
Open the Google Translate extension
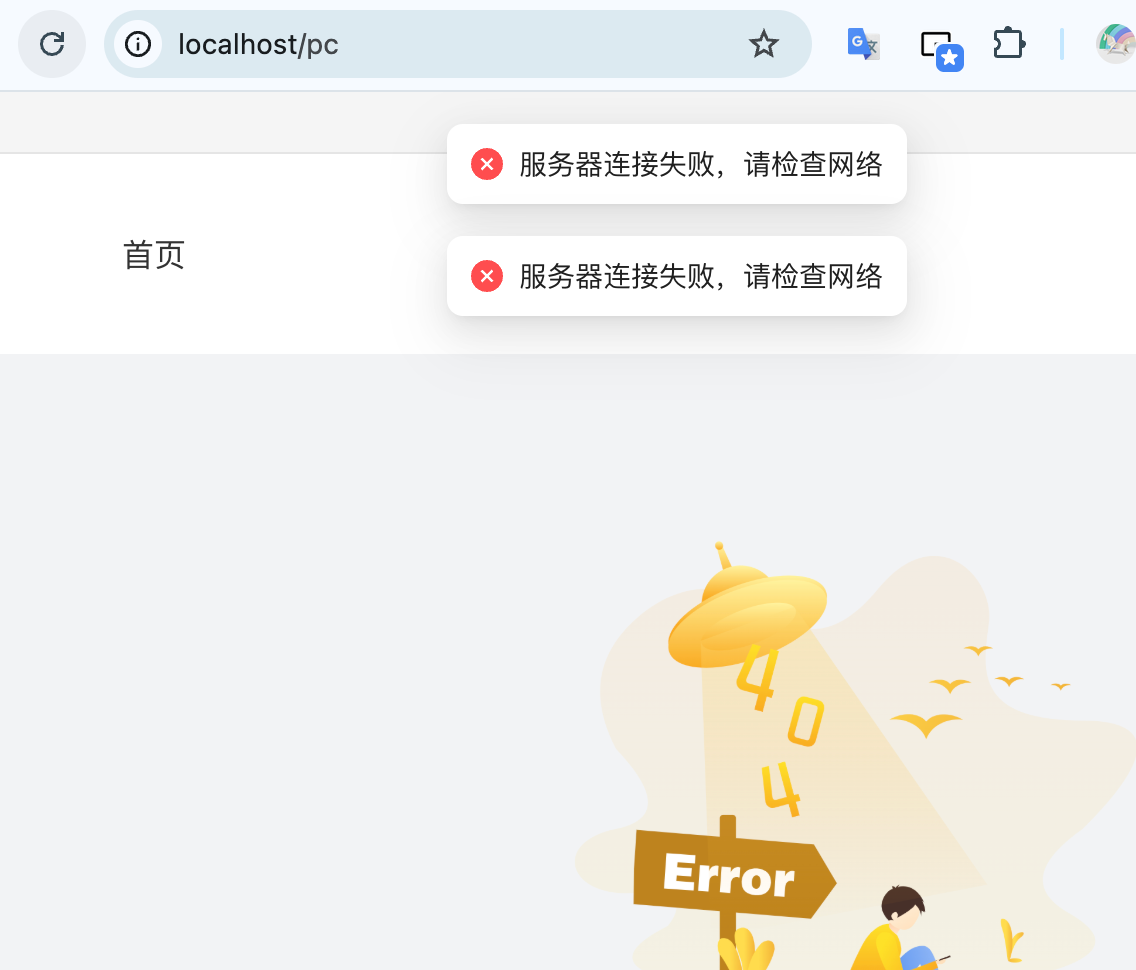click(x=863, y=44)
